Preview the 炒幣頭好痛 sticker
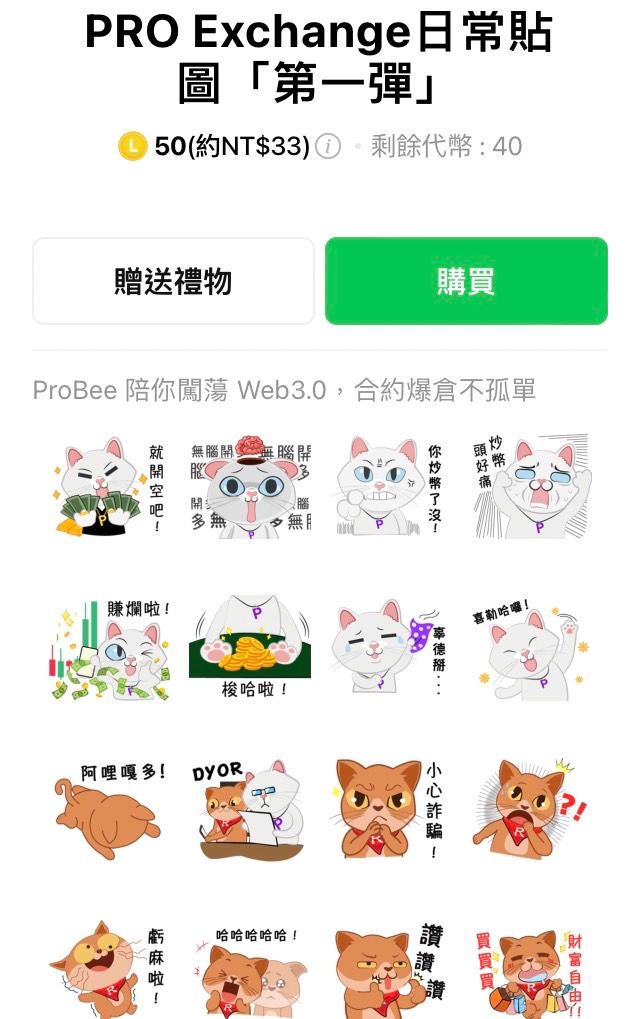640x1019 pixels. pyautogui.click(x=531, y=487)
